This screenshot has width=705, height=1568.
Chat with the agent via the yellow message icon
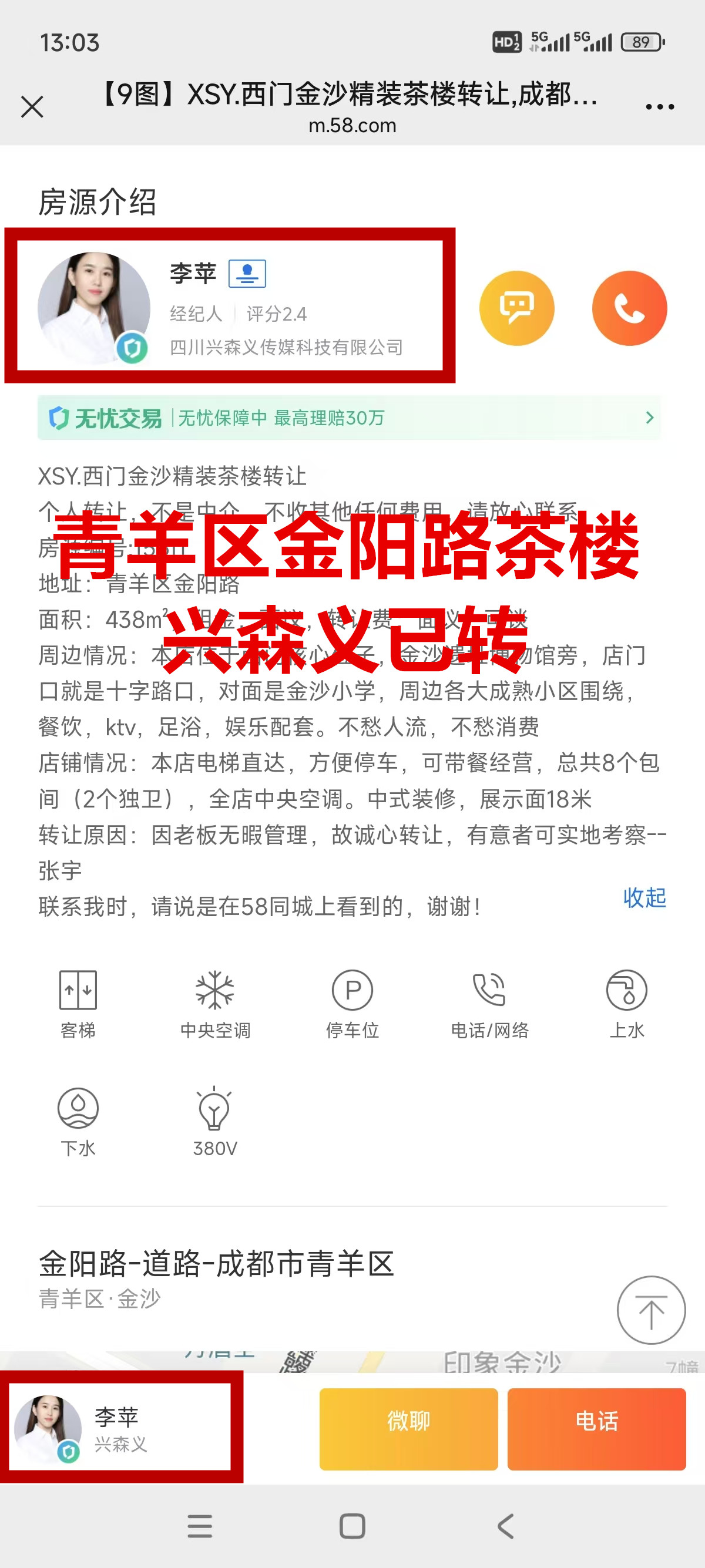pos(516,308)
